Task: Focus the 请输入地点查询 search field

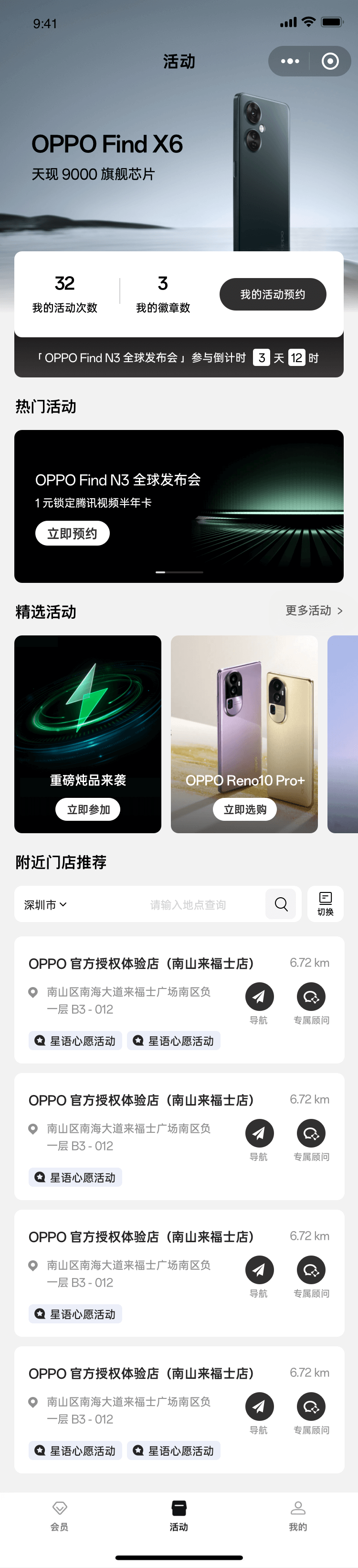Action: [188, 904]
